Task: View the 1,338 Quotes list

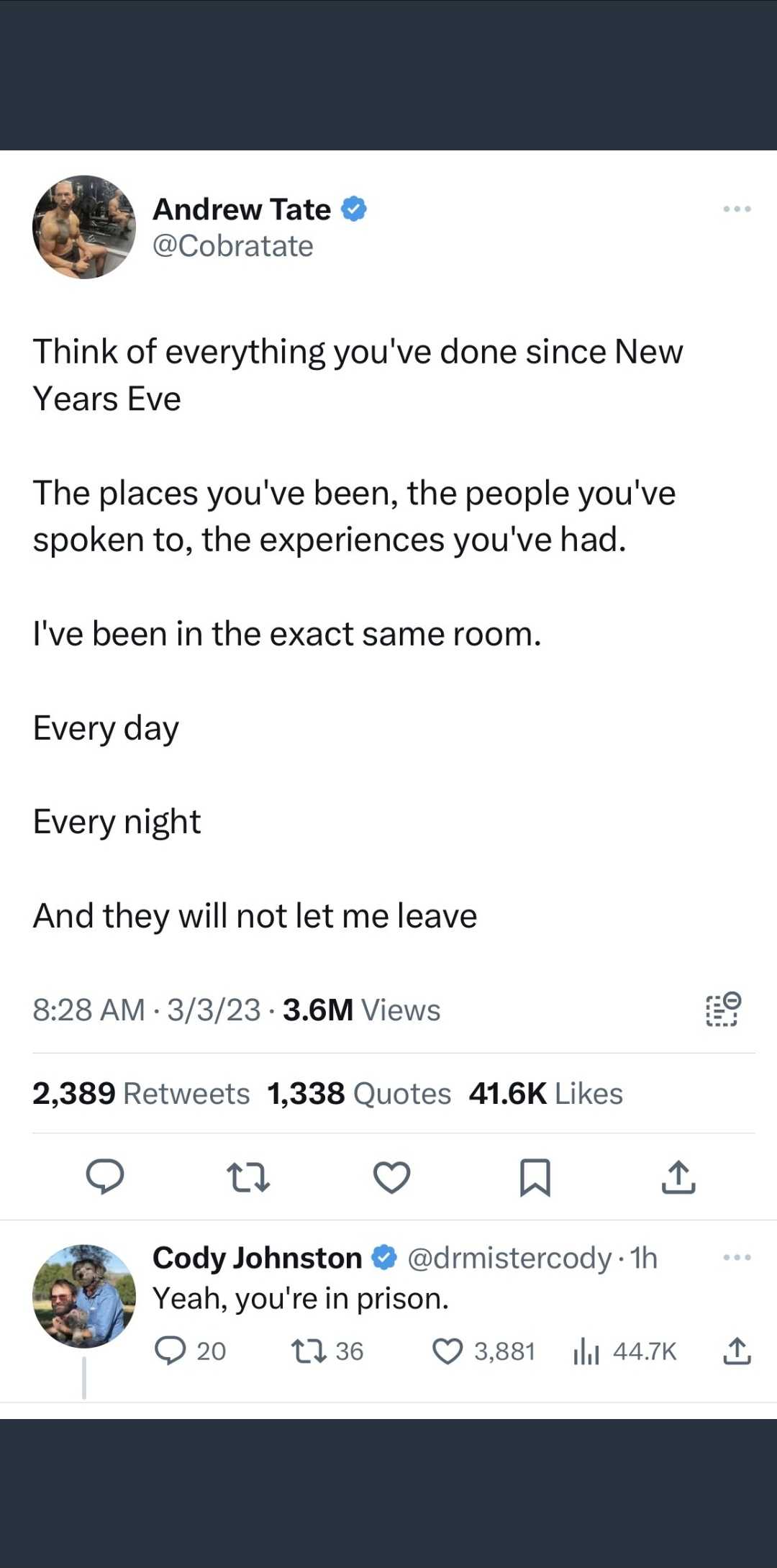Action: (359, 1093)
